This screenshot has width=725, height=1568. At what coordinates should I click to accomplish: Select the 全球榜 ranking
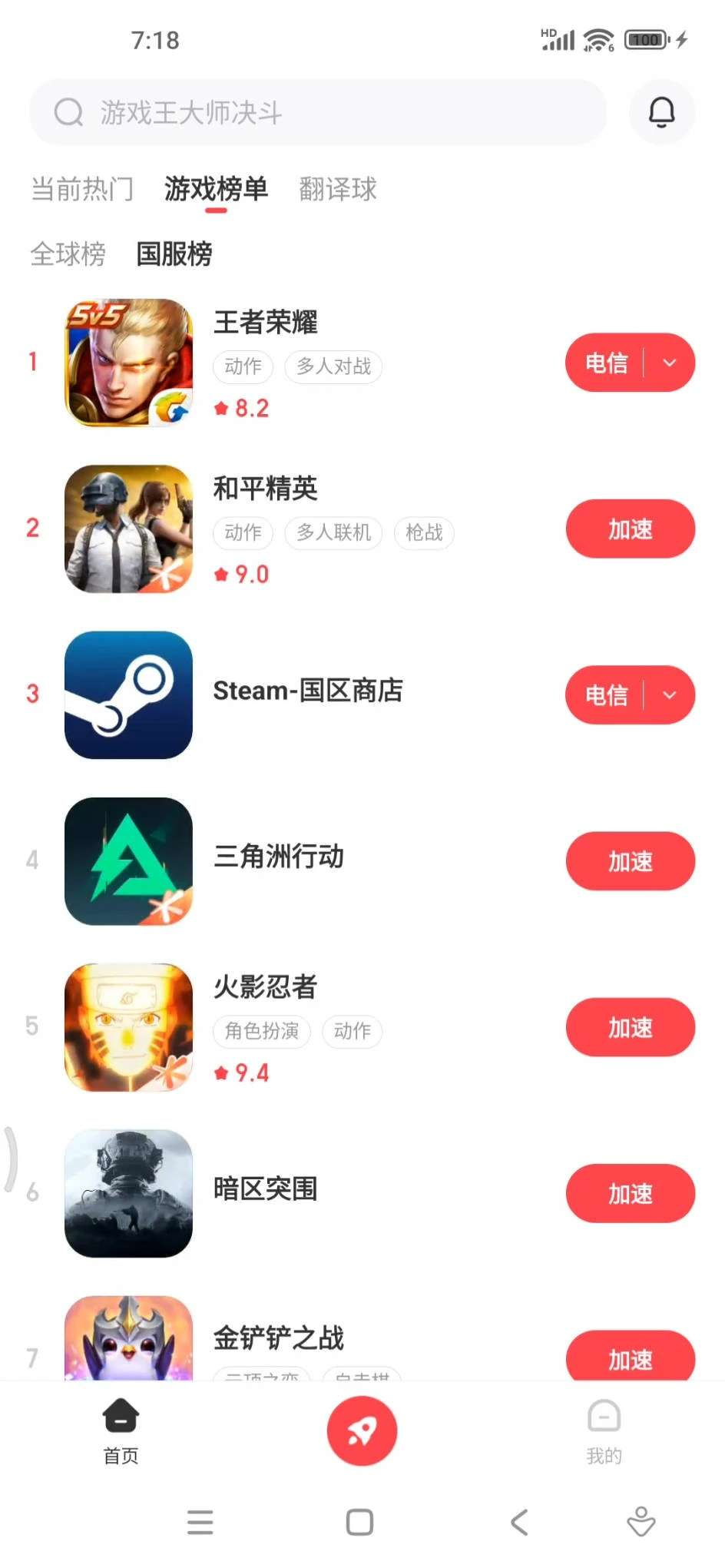[68, 254]
